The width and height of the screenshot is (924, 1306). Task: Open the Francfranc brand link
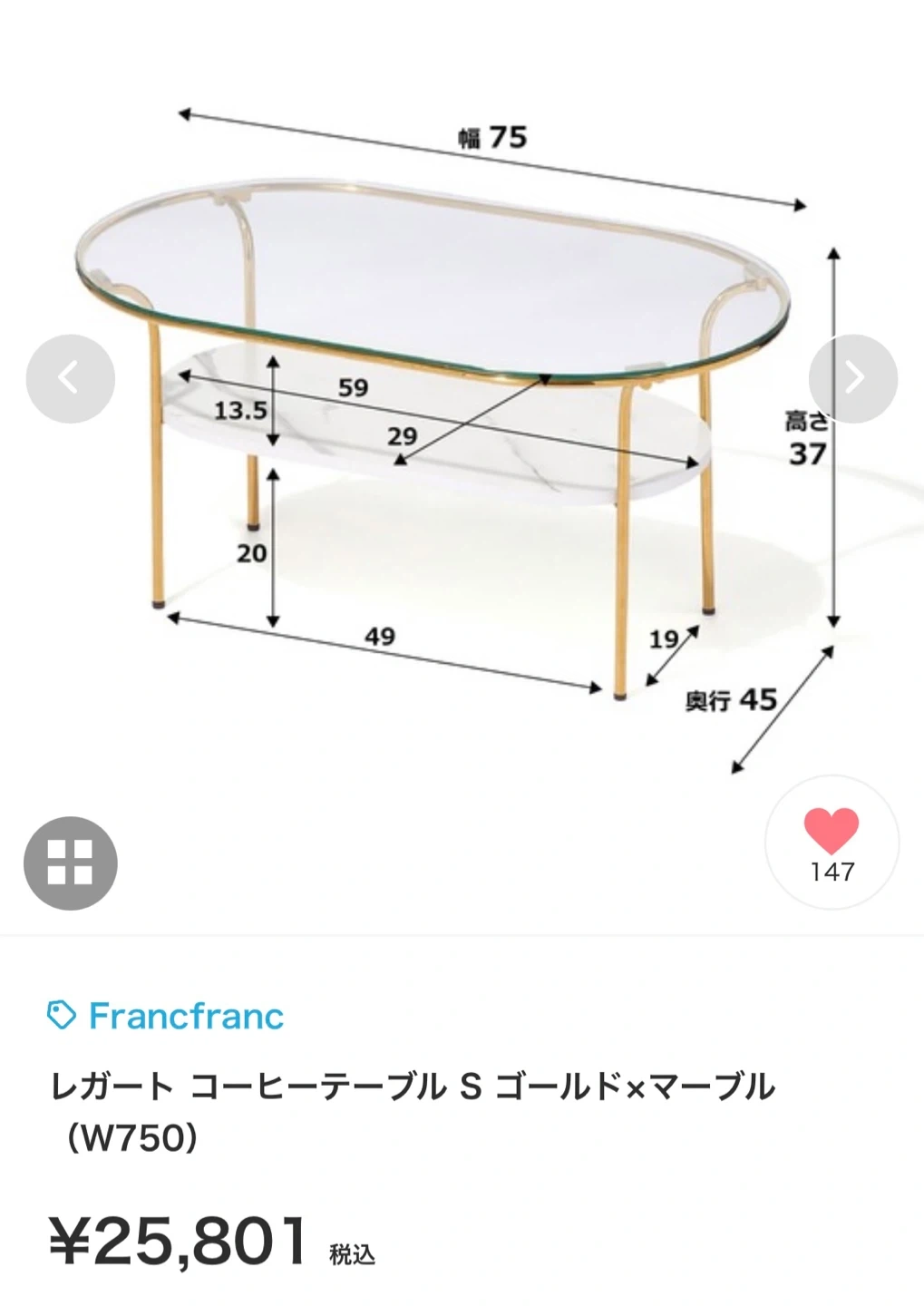(x=166, y=1016)
